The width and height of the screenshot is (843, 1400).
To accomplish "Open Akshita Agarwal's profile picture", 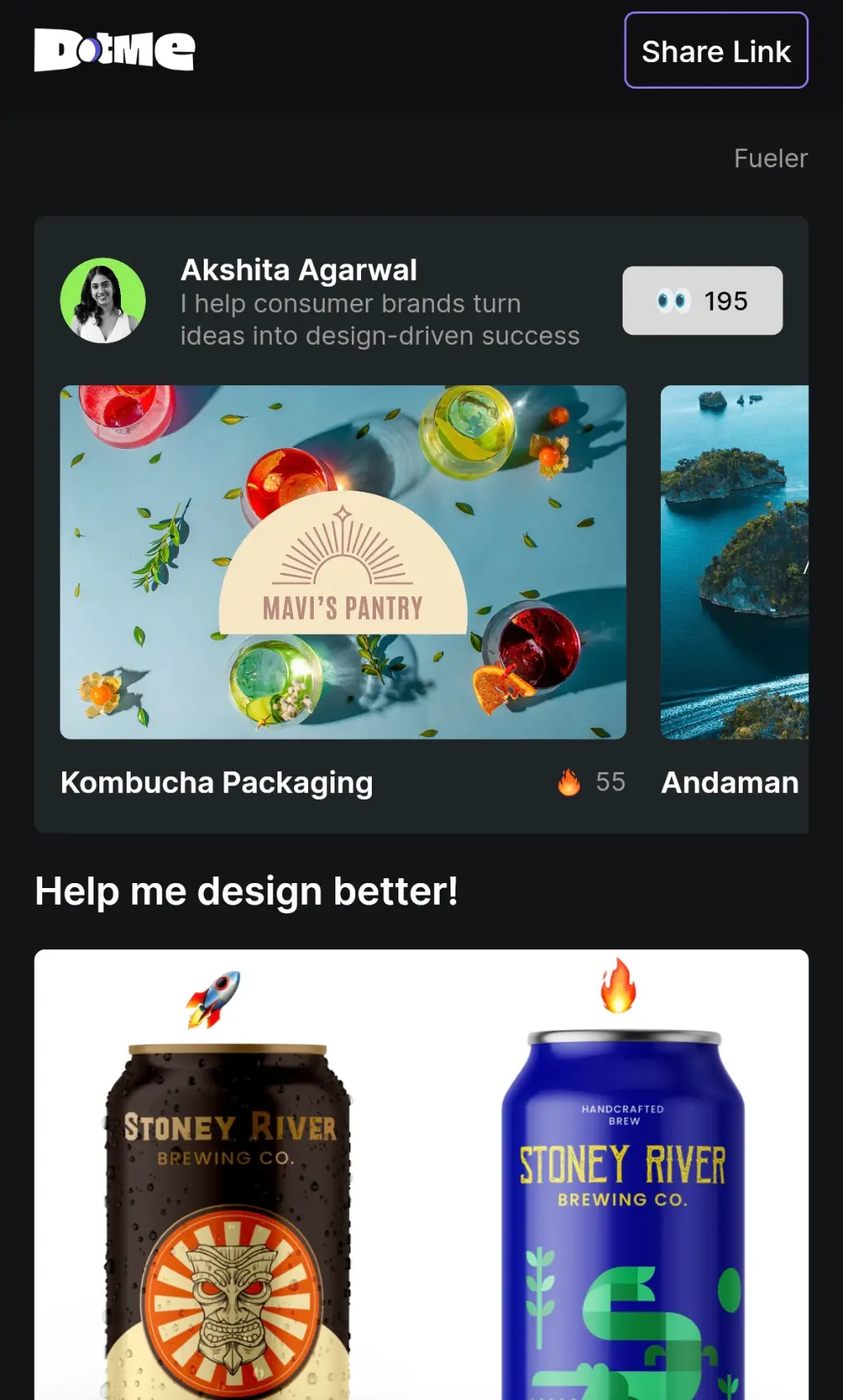I will coord(104,301).
